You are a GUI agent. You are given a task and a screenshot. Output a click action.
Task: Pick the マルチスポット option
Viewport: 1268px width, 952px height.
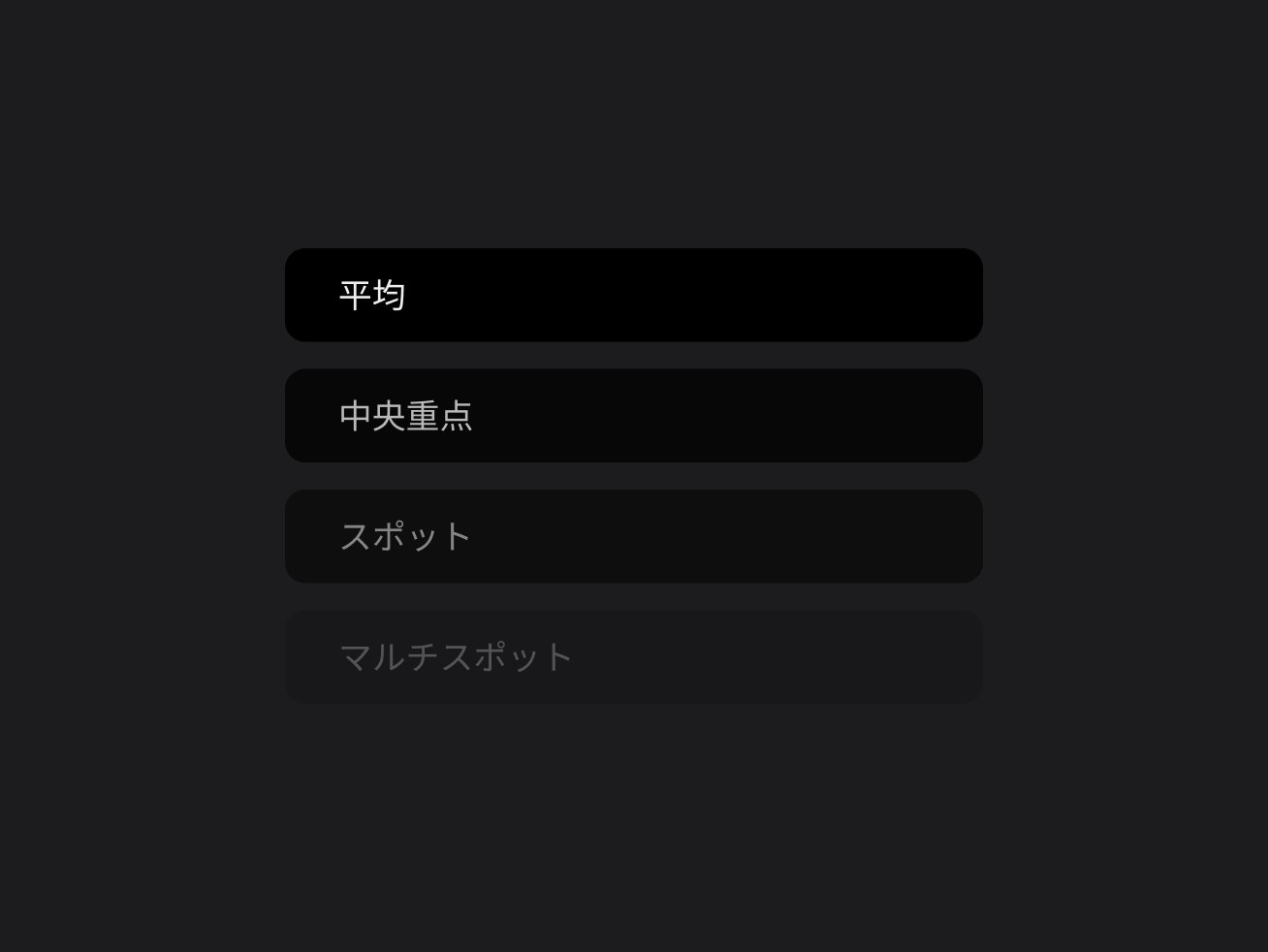633,656
